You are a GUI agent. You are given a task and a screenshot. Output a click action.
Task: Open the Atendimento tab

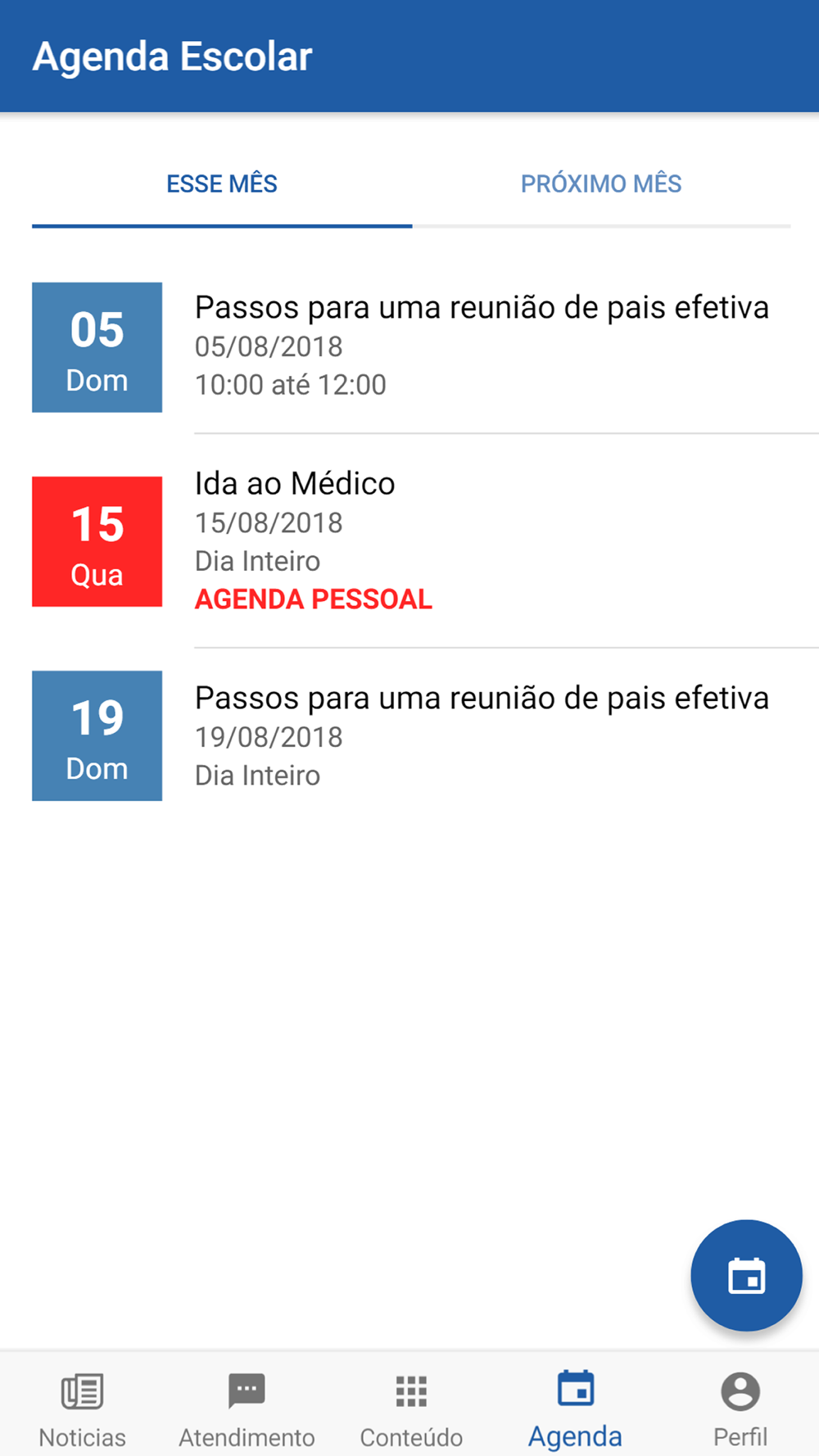click(x=247, y=1409)
